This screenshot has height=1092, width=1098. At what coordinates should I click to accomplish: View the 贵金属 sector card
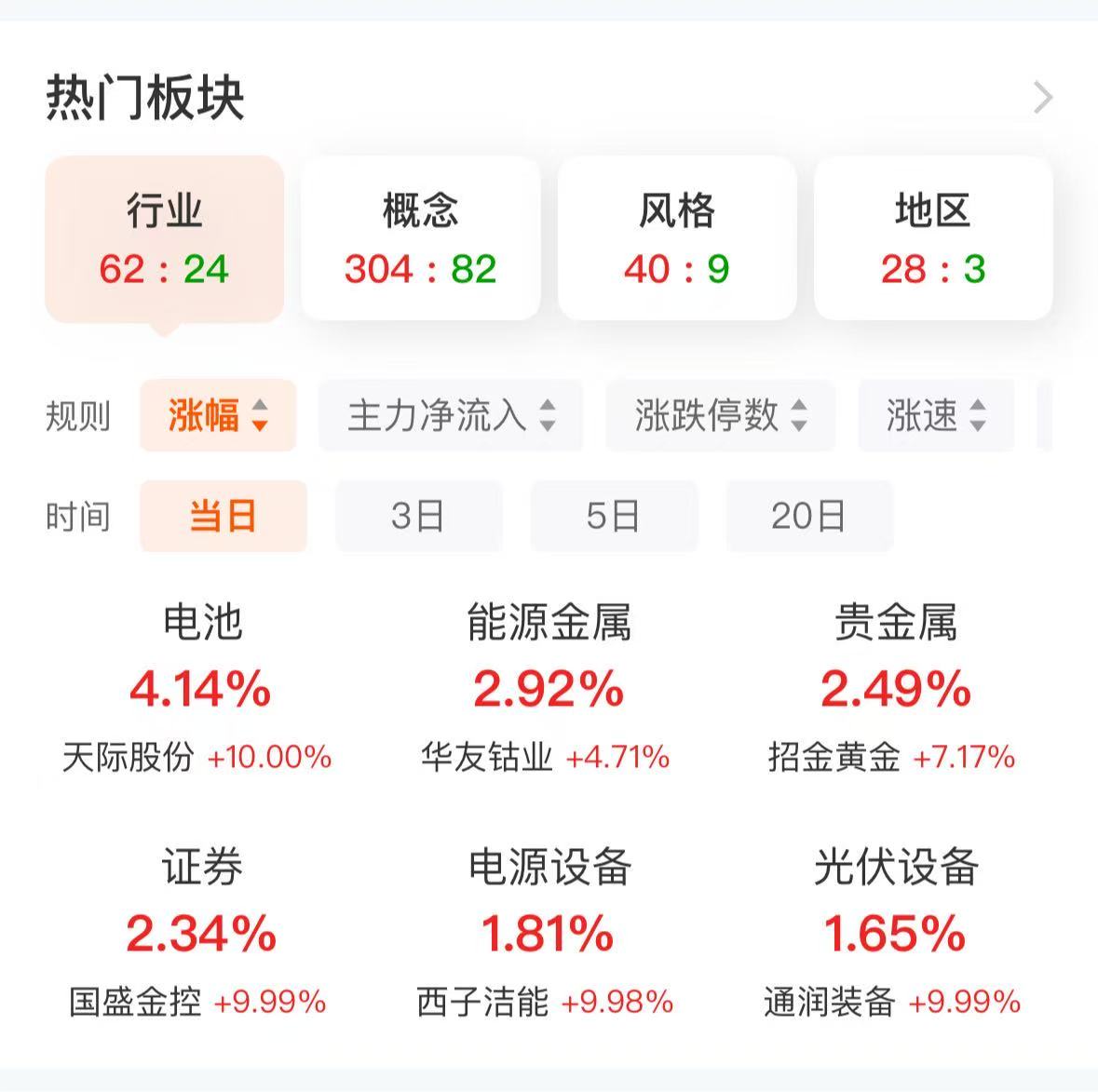click(895, 689)
